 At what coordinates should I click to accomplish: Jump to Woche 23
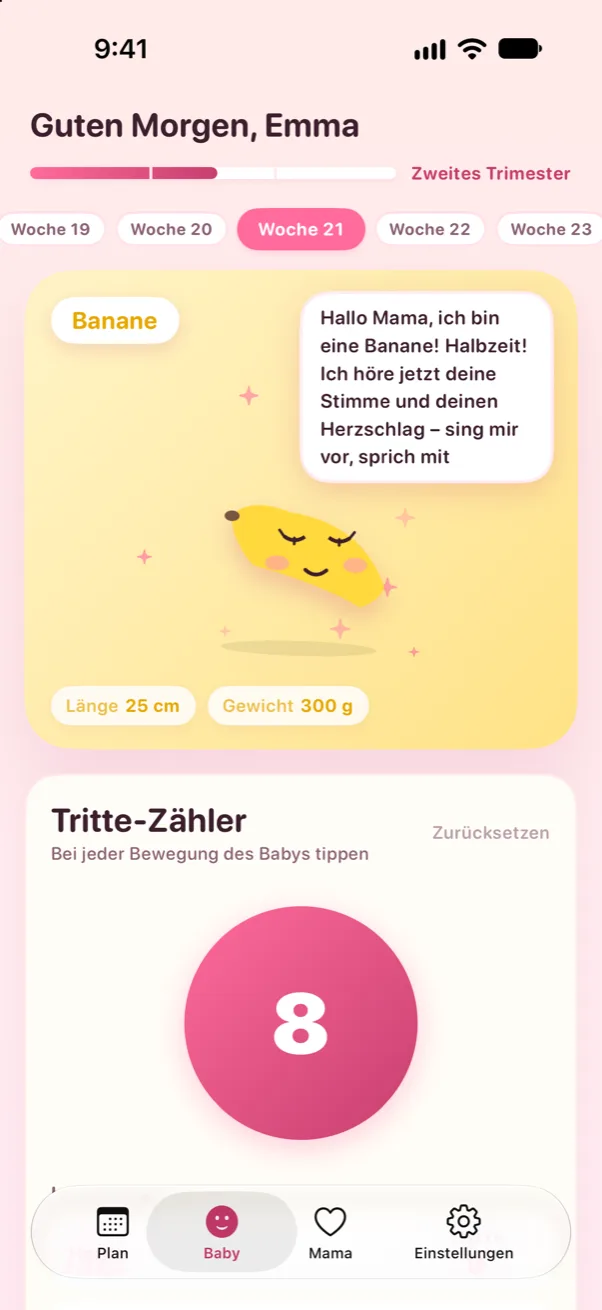551,229
